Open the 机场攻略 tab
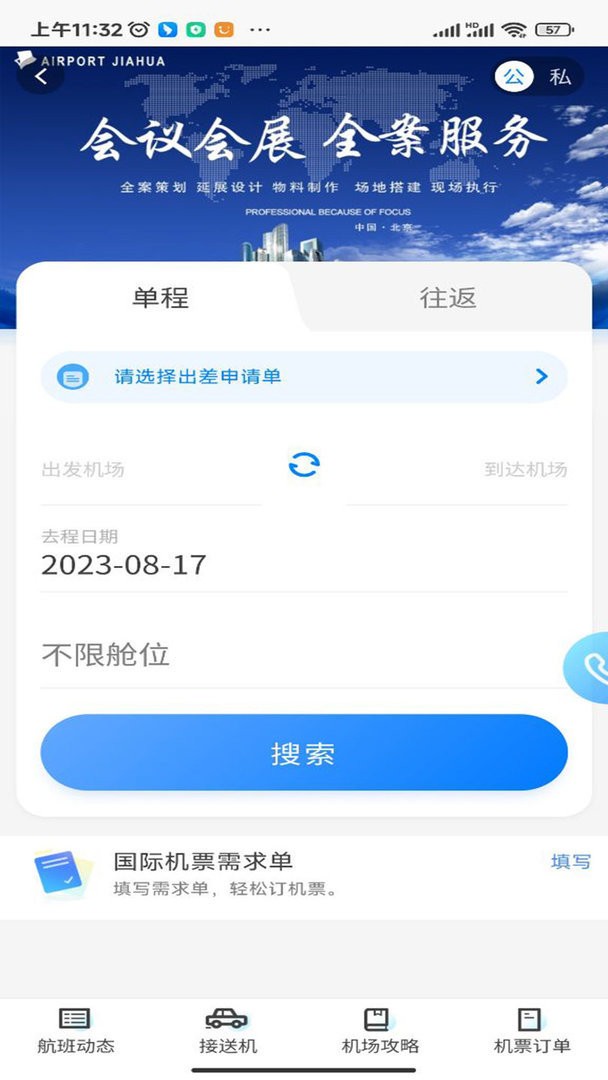 pyautogui.click(x=379, y=1031)
